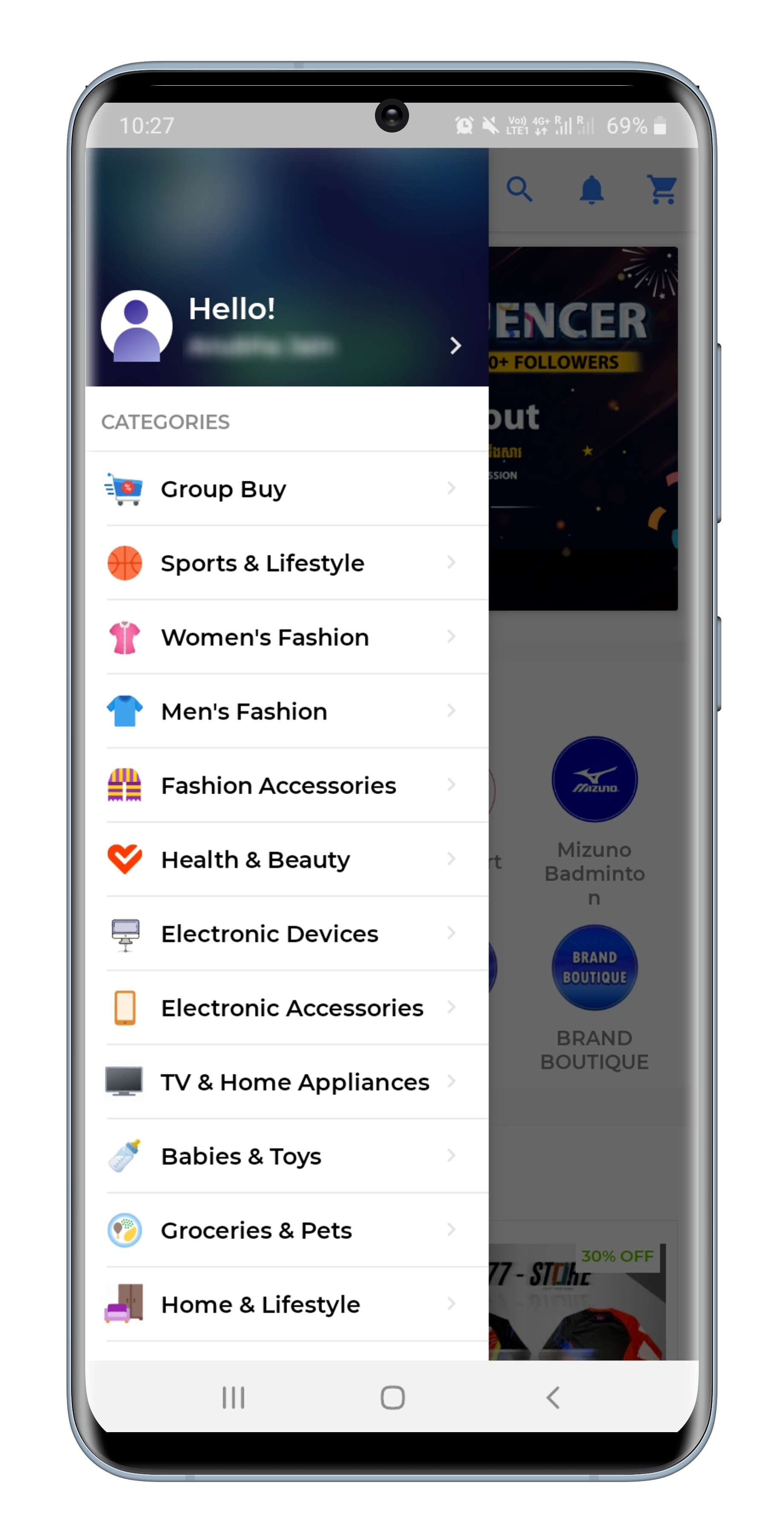
Task: Select Men's Fashion category
Action: click(286, 711)
